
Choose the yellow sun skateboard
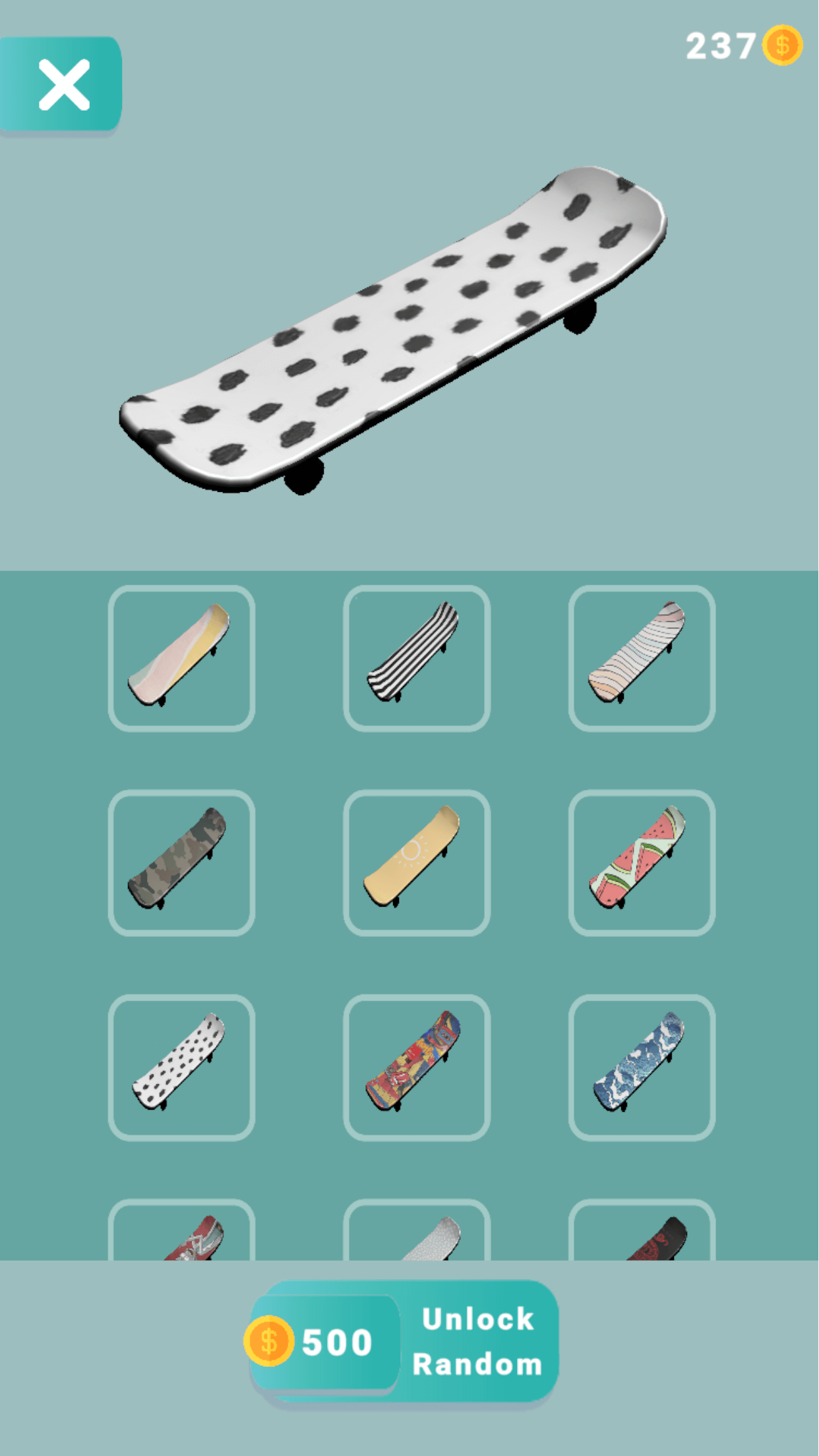coord(416,863)
